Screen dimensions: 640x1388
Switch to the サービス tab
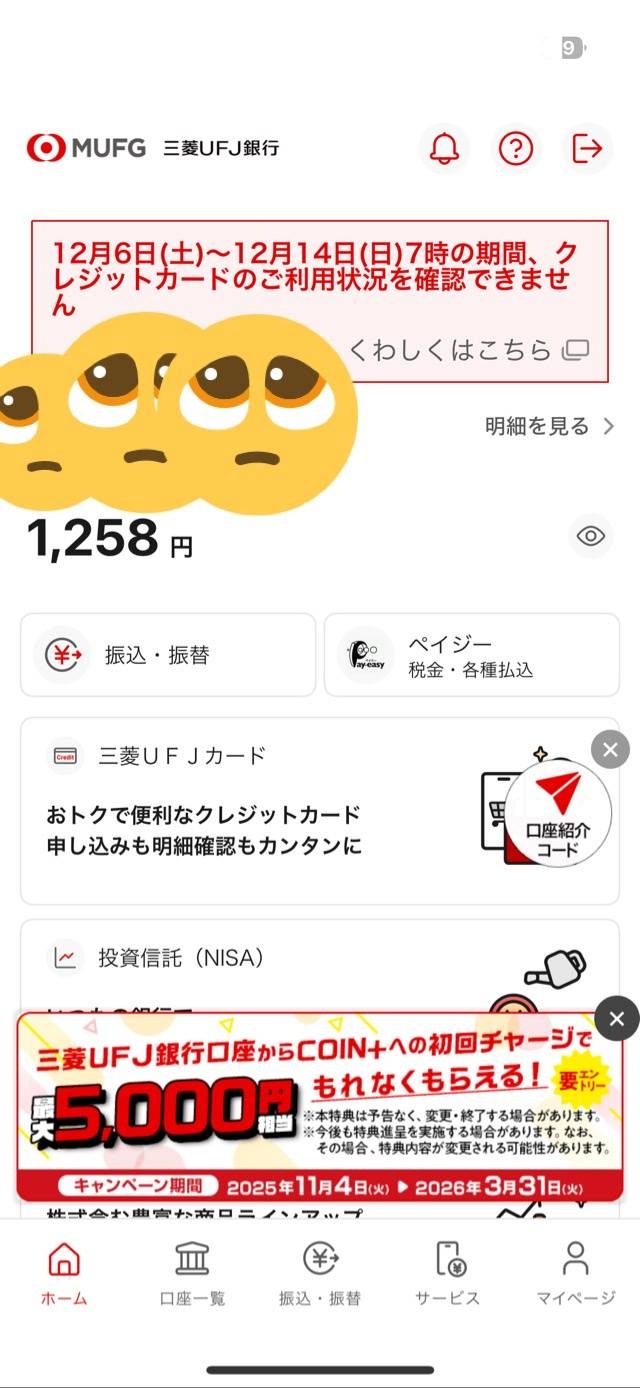pos(447,1272)
